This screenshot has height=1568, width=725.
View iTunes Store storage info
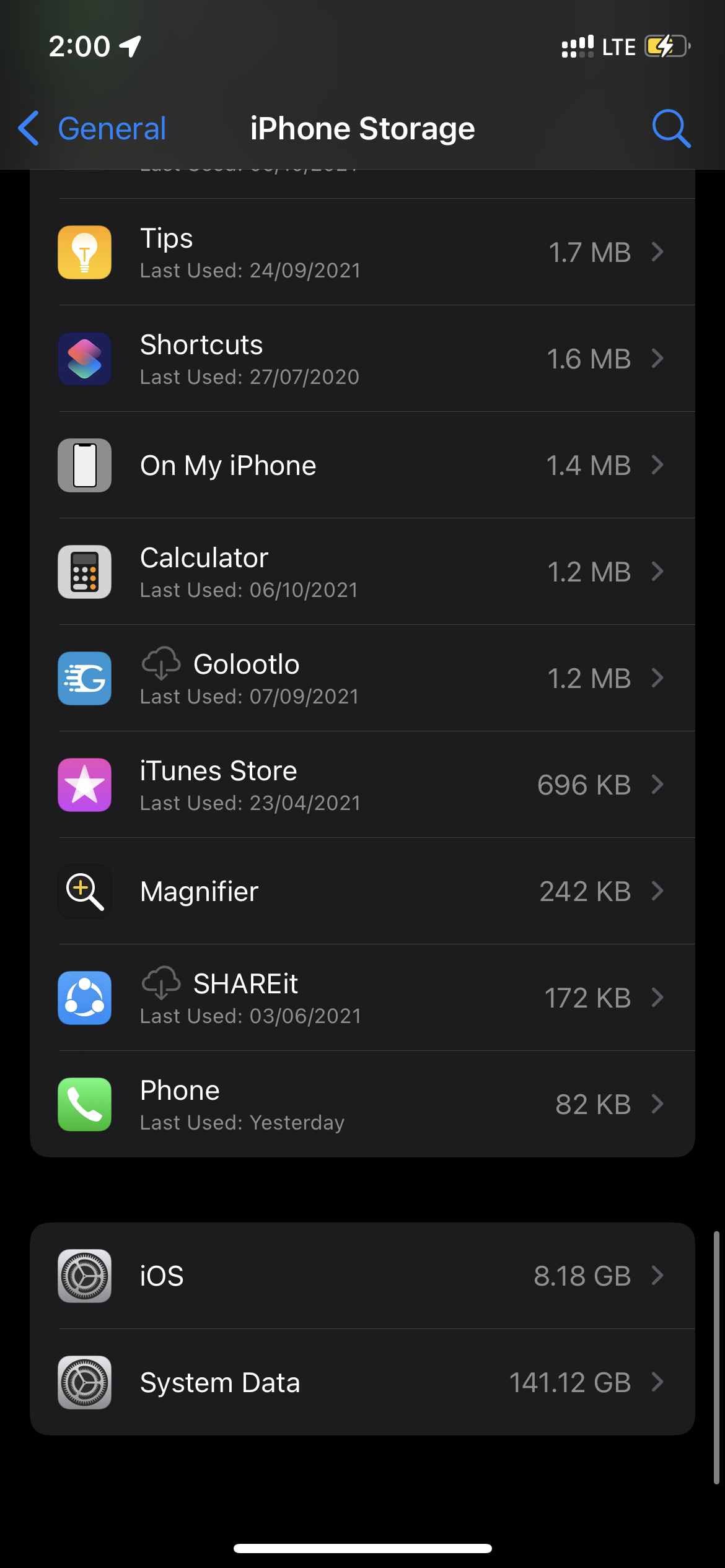[x=362, y=785]
